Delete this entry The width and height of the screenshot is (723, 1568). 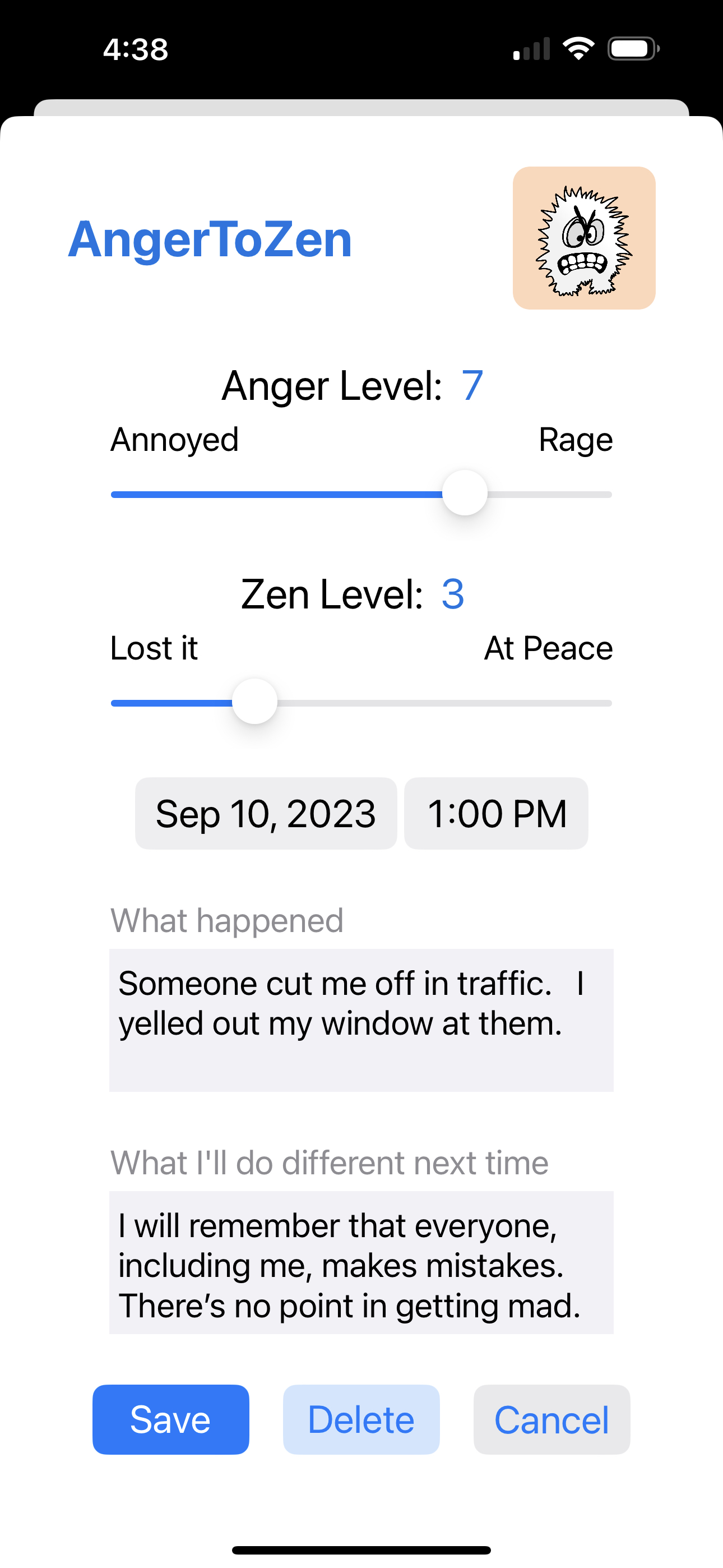[361, 1419]
